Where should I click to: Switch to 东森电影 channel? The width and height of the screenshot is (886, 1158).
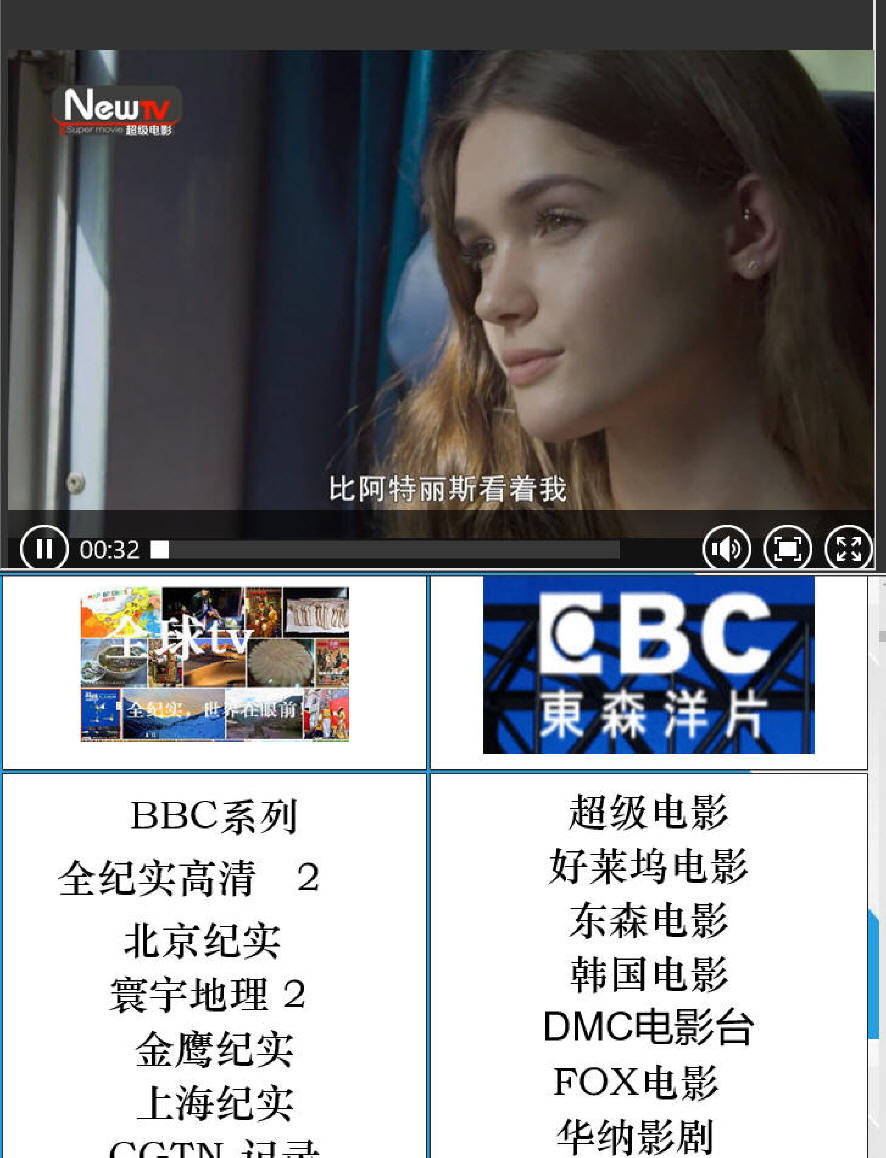pos(648,920)
